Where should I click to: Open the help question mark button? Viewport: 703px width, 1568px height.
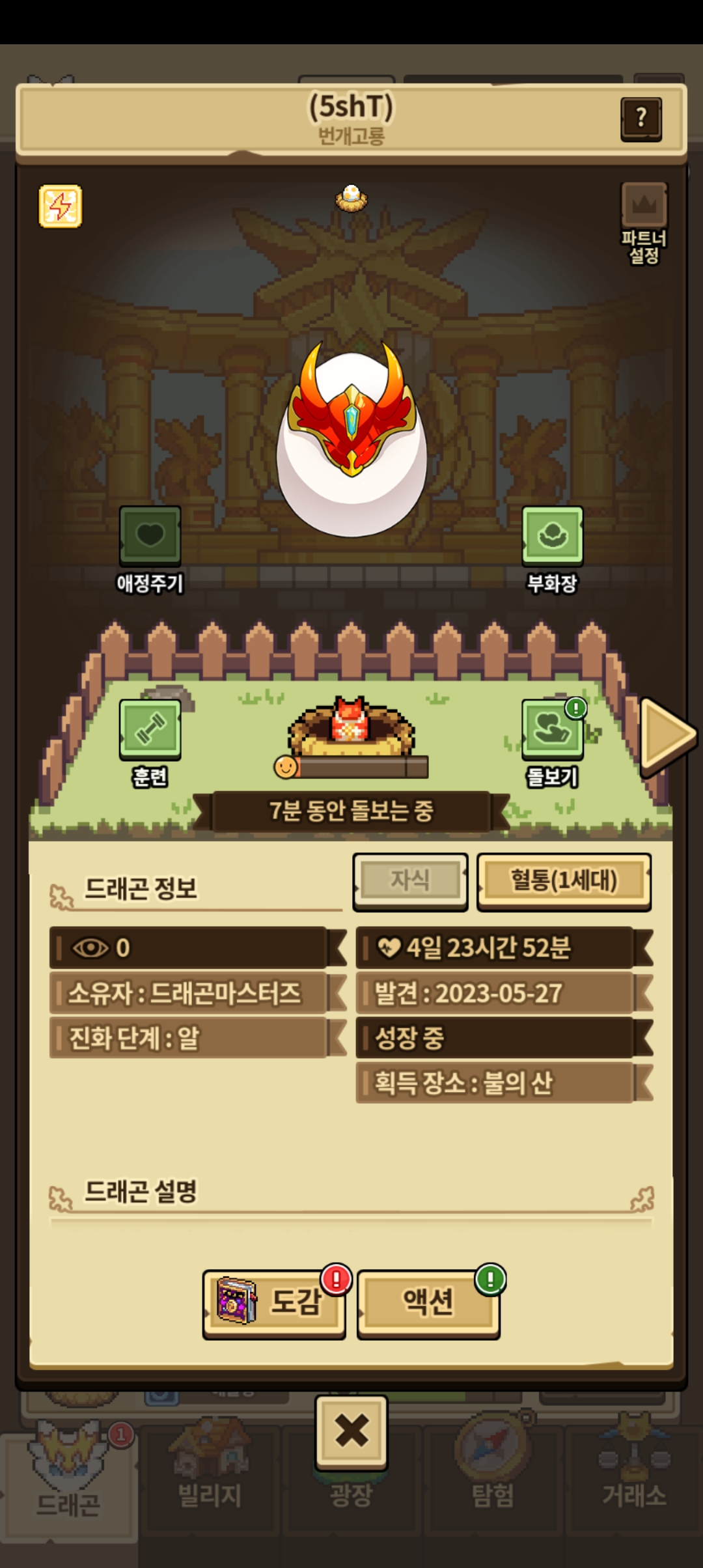(x=641, y=119)
